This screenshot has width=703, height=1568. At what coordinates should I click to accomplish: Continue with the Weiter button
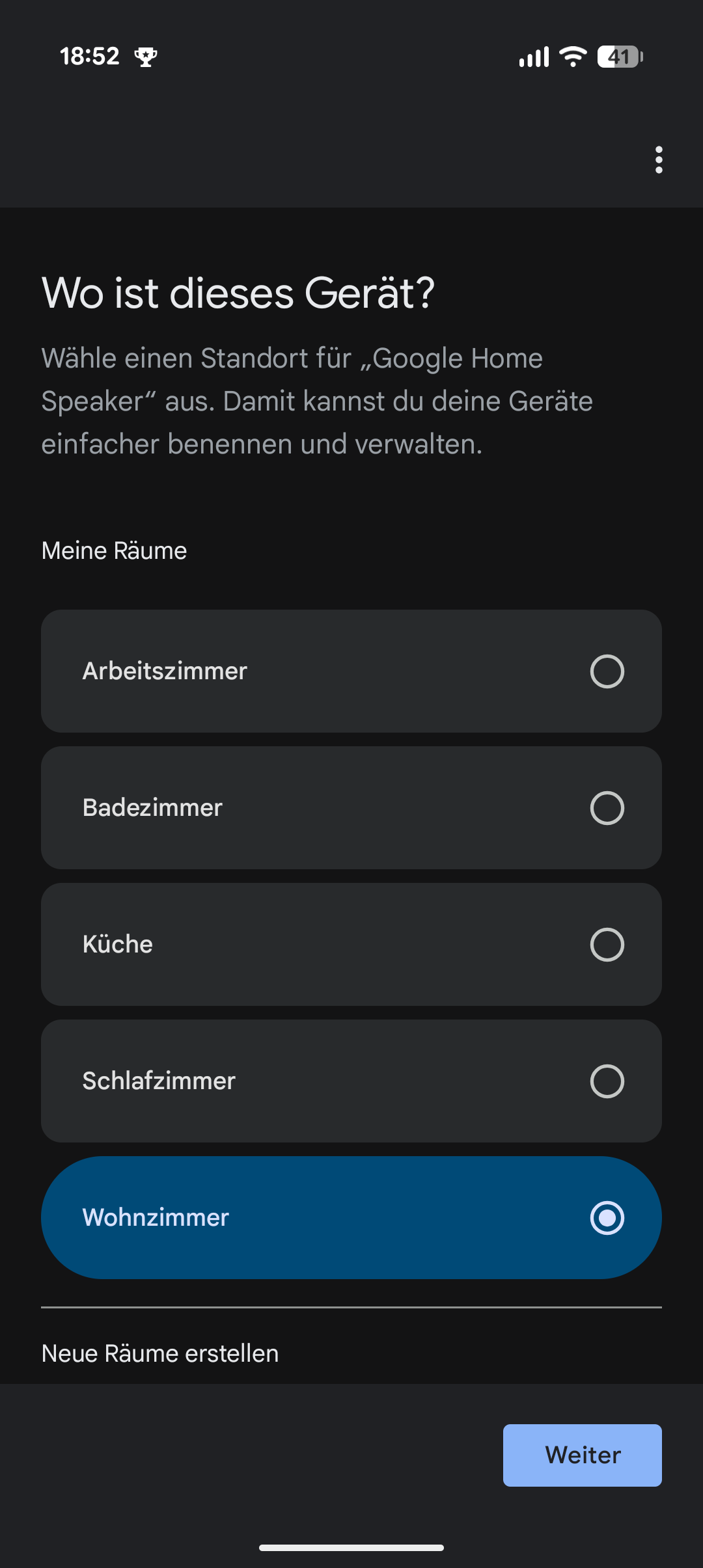pyautogui.click(x=583, y=1455)
